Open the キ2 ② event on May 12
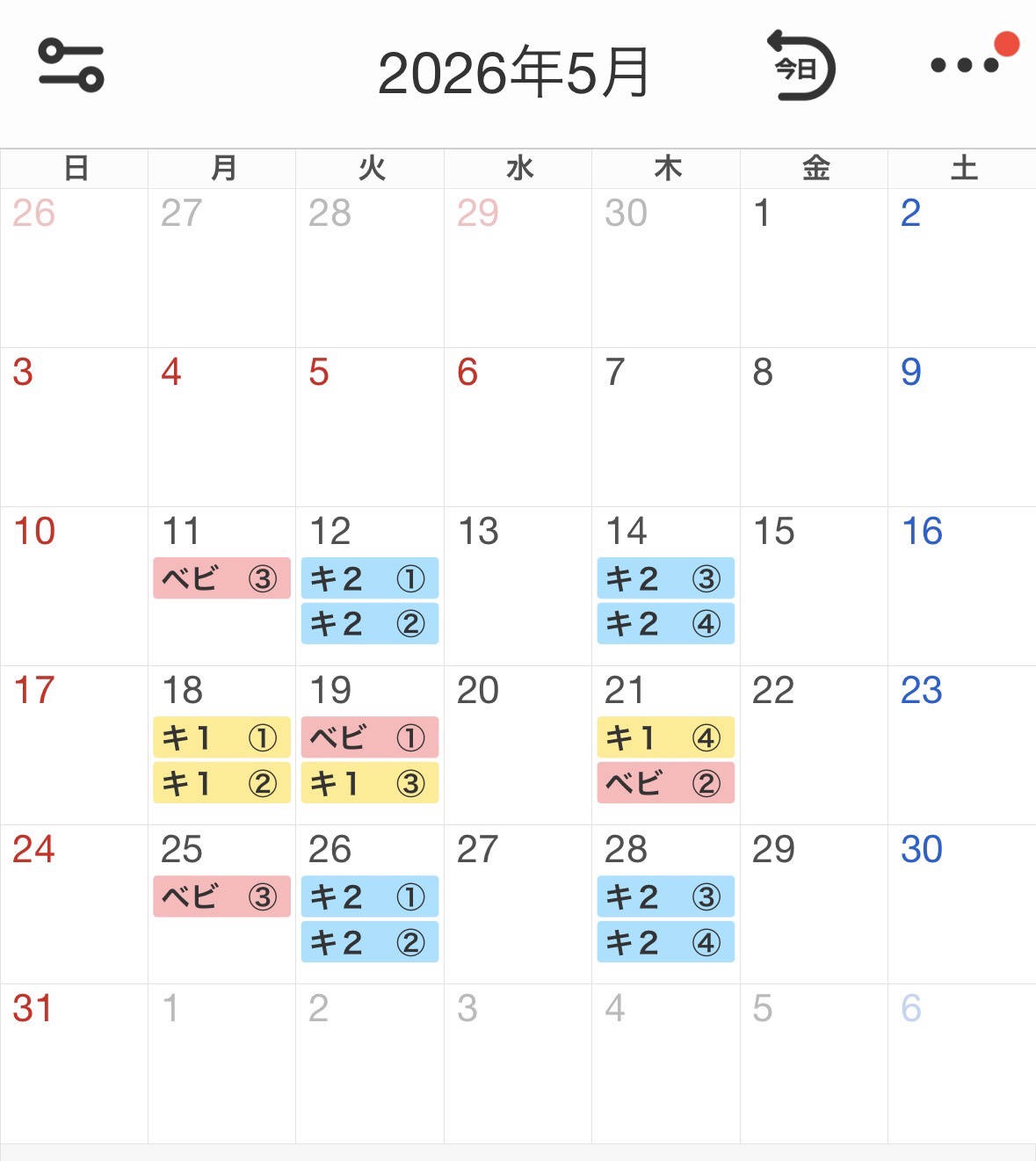This screenshot has height=1161, width=1036. click(369, 624)
